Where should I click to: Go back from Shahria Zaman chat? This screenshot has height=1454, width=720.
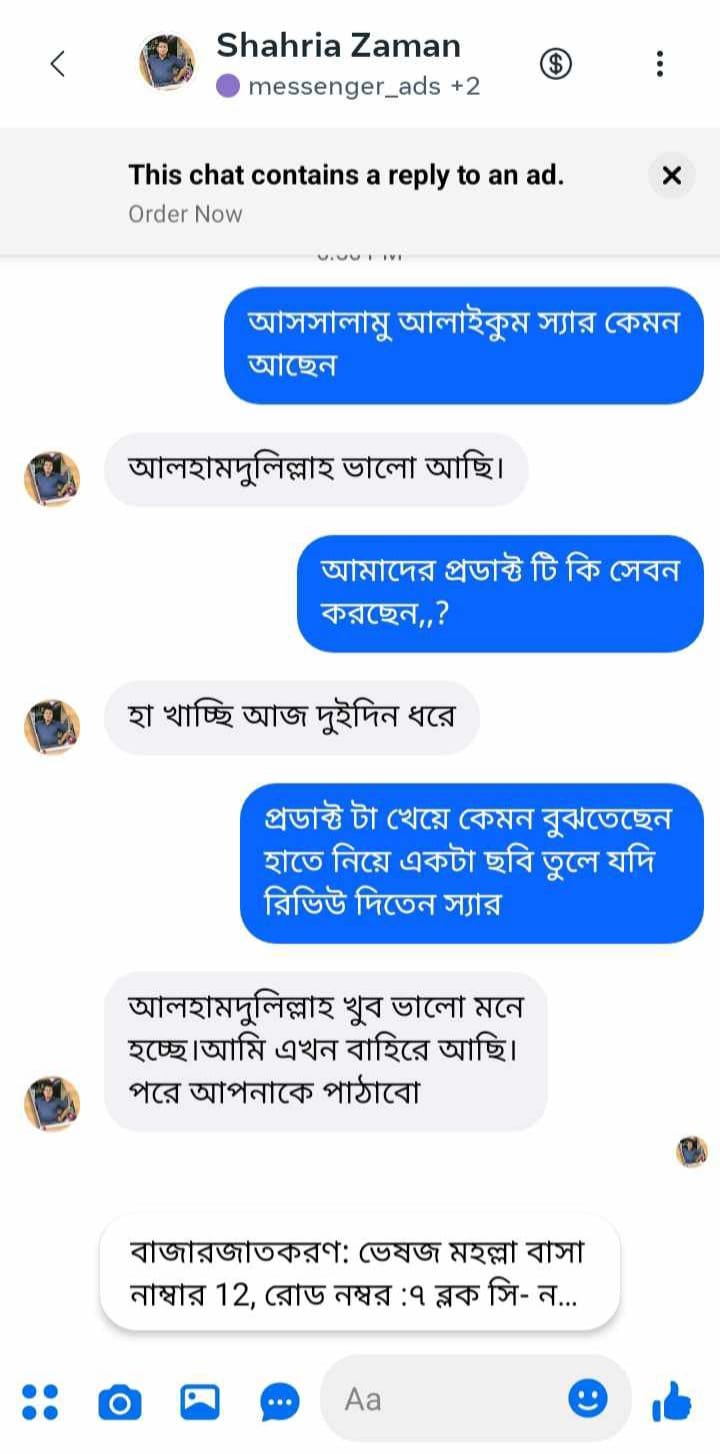(x=58, y=64)
